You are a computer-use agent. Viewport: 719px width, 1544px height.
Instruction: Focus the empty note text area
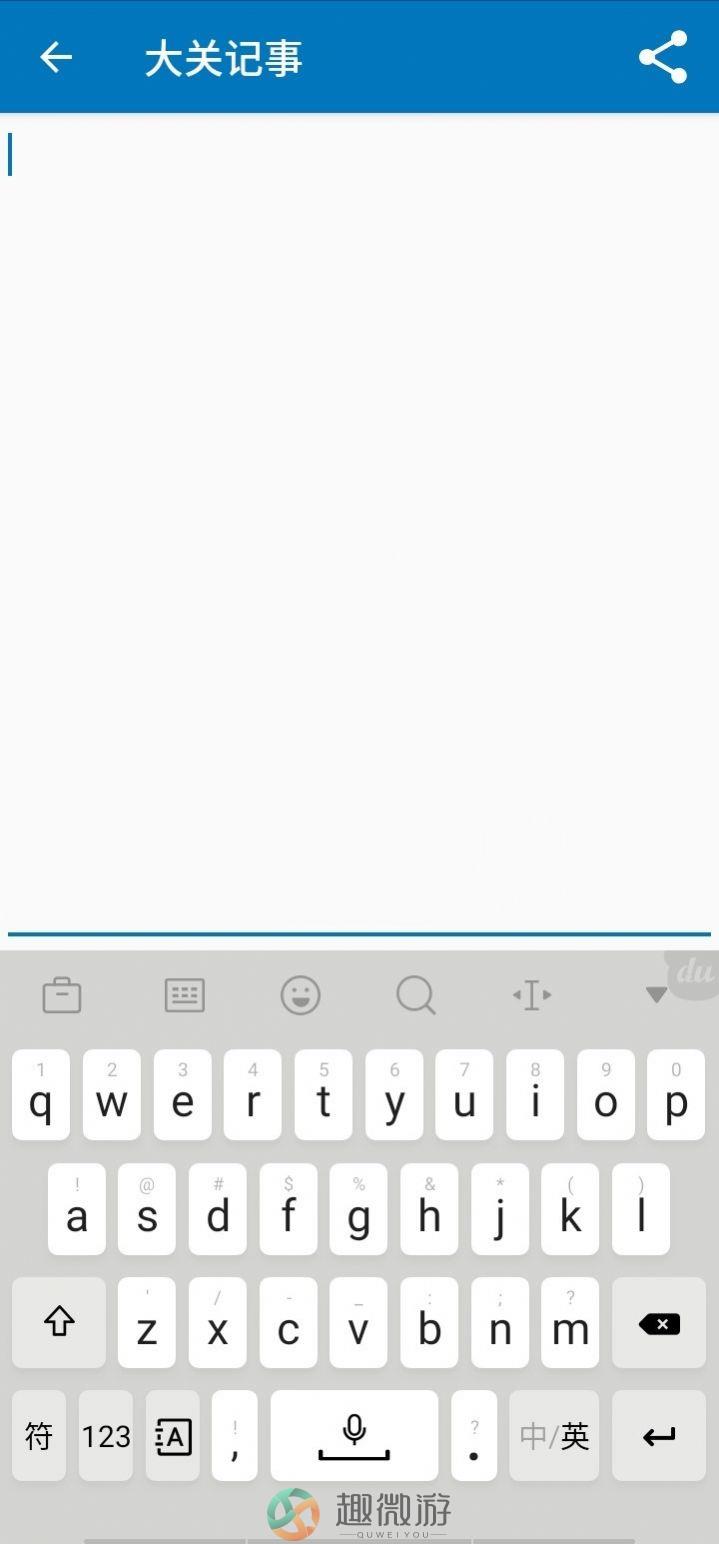[359, 525]
